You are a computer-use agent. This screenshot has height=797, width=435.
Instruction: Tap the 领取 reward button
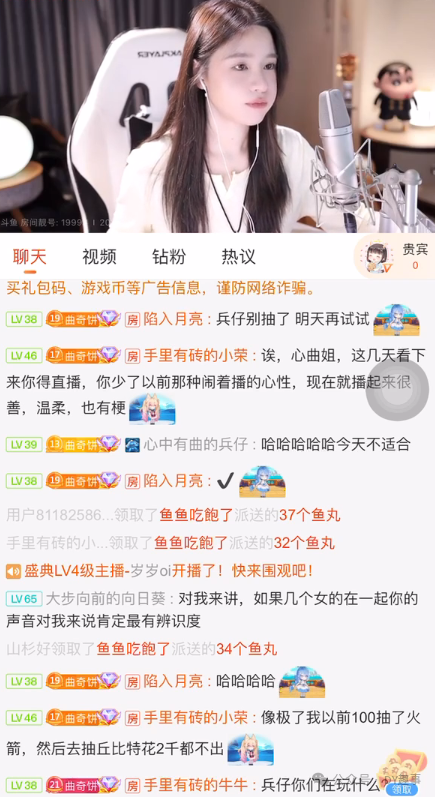[x=402, y=789]
